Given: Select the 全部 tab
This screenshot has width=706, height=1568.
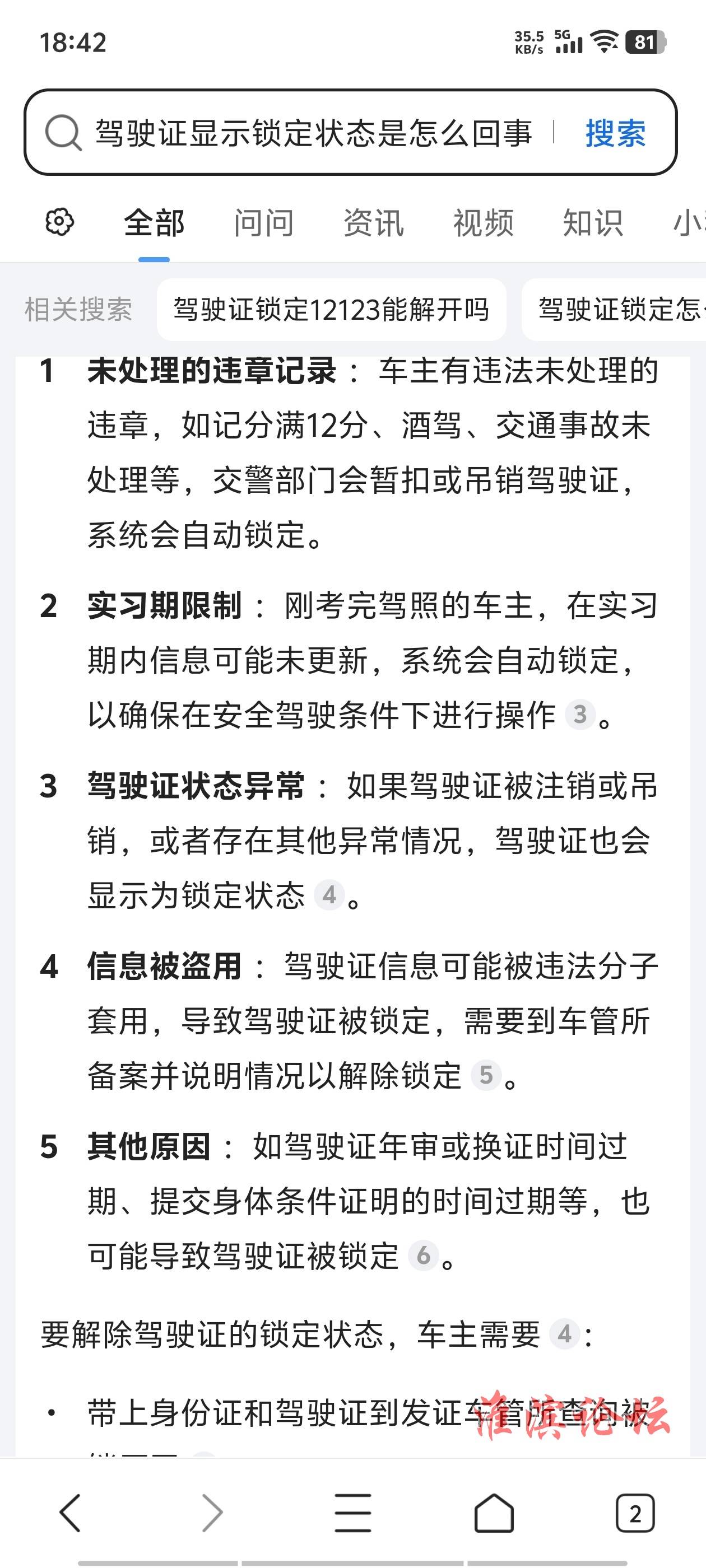Looking at the screenshot, I should (x=154, y=223).
